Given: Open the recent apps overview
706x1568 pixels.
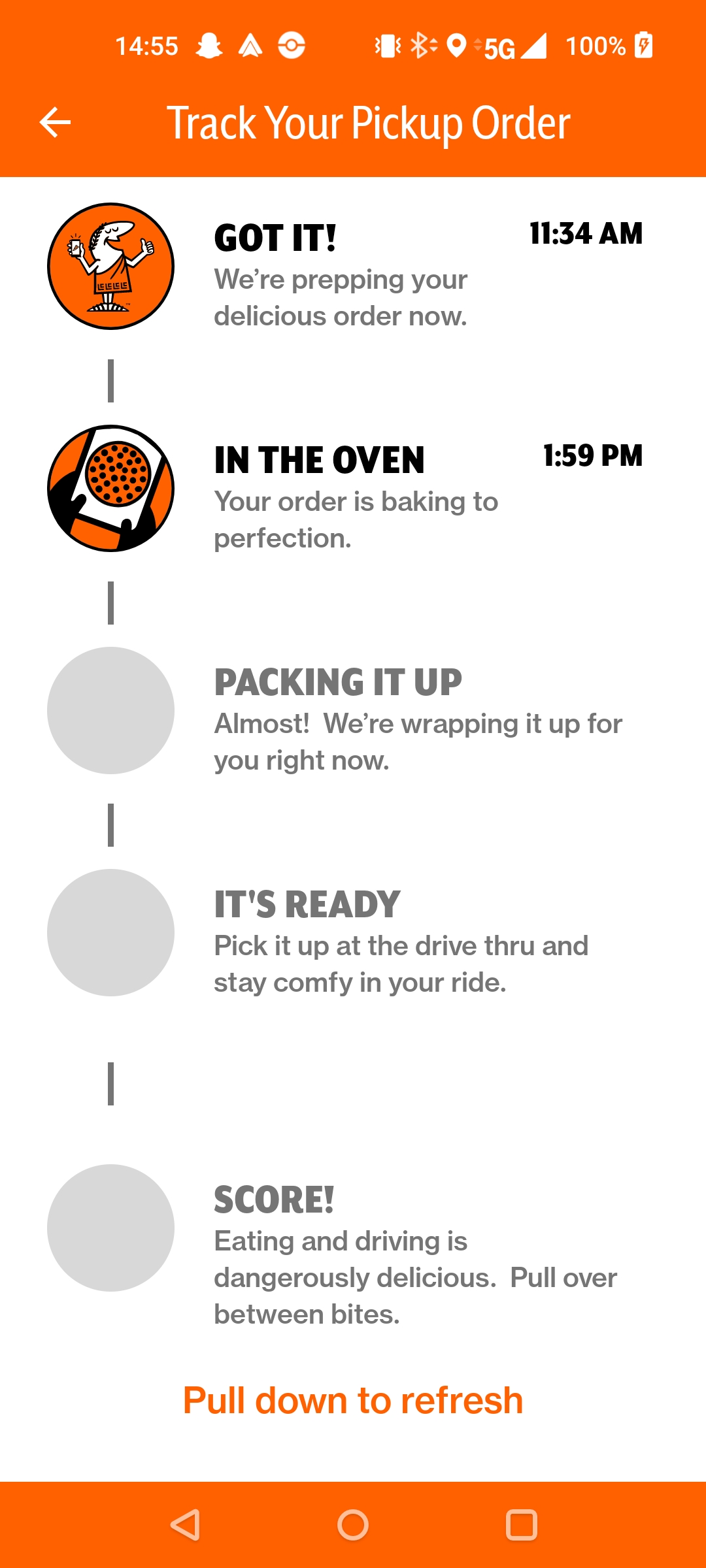Looking at the screenshot, I should click(521, 1525).
